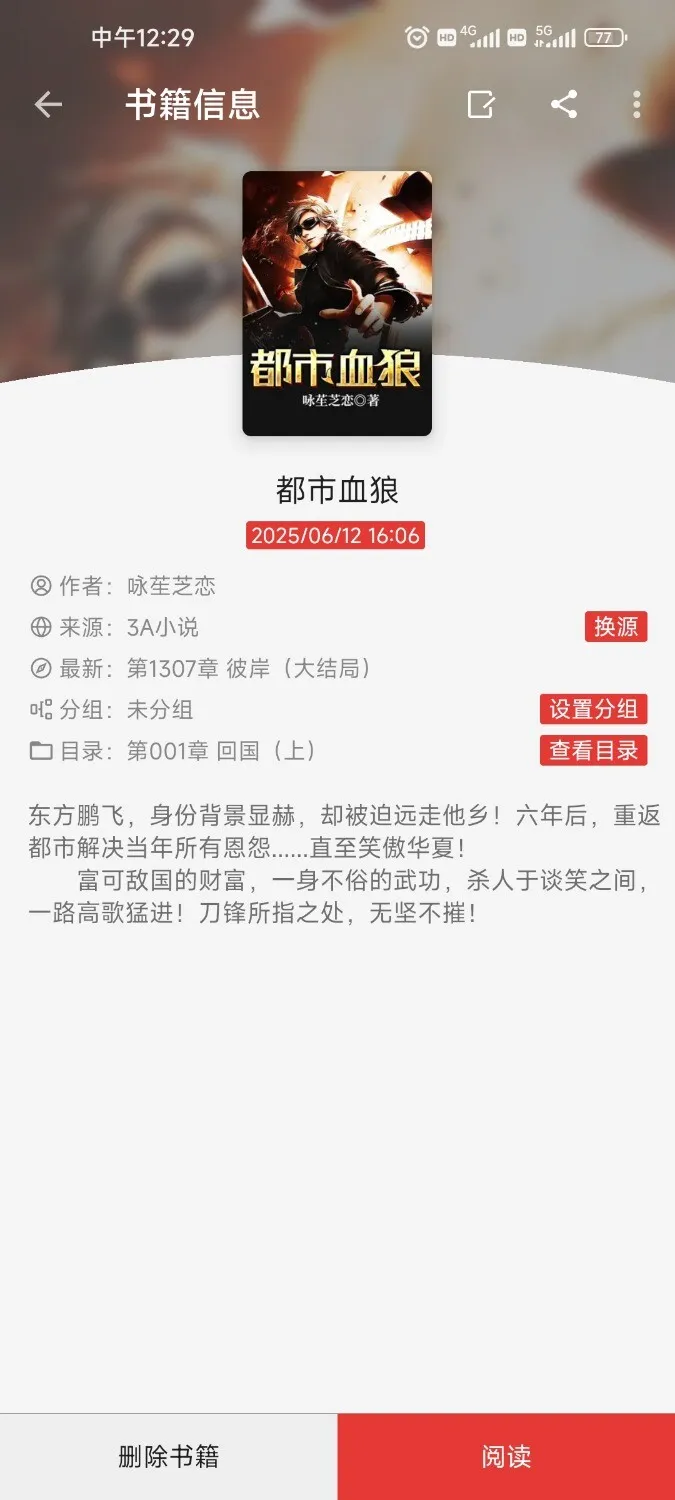Start reading with the 阅读 button

tap(506, 1456)
